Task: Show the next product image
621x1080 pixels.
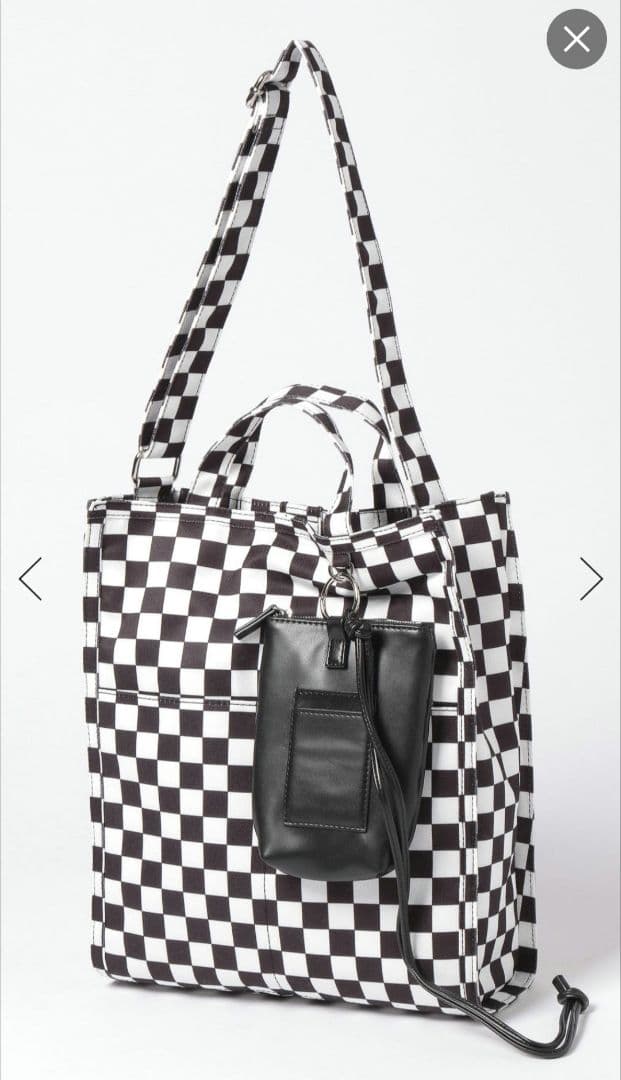Action: coord(590,578)
